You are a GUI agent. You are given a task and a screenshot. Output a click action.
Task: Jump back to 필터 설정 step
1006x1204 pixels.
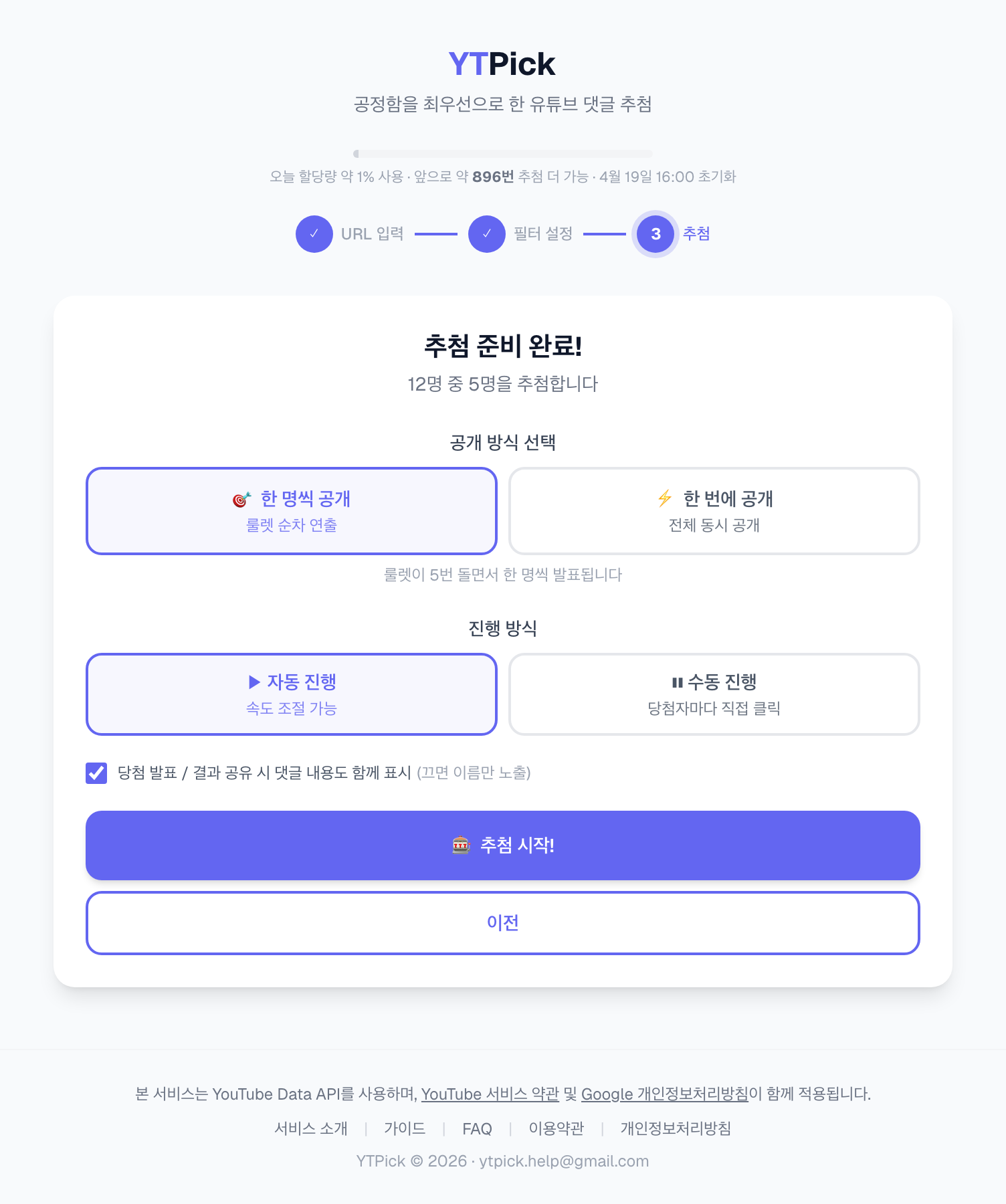click(487, 234)
